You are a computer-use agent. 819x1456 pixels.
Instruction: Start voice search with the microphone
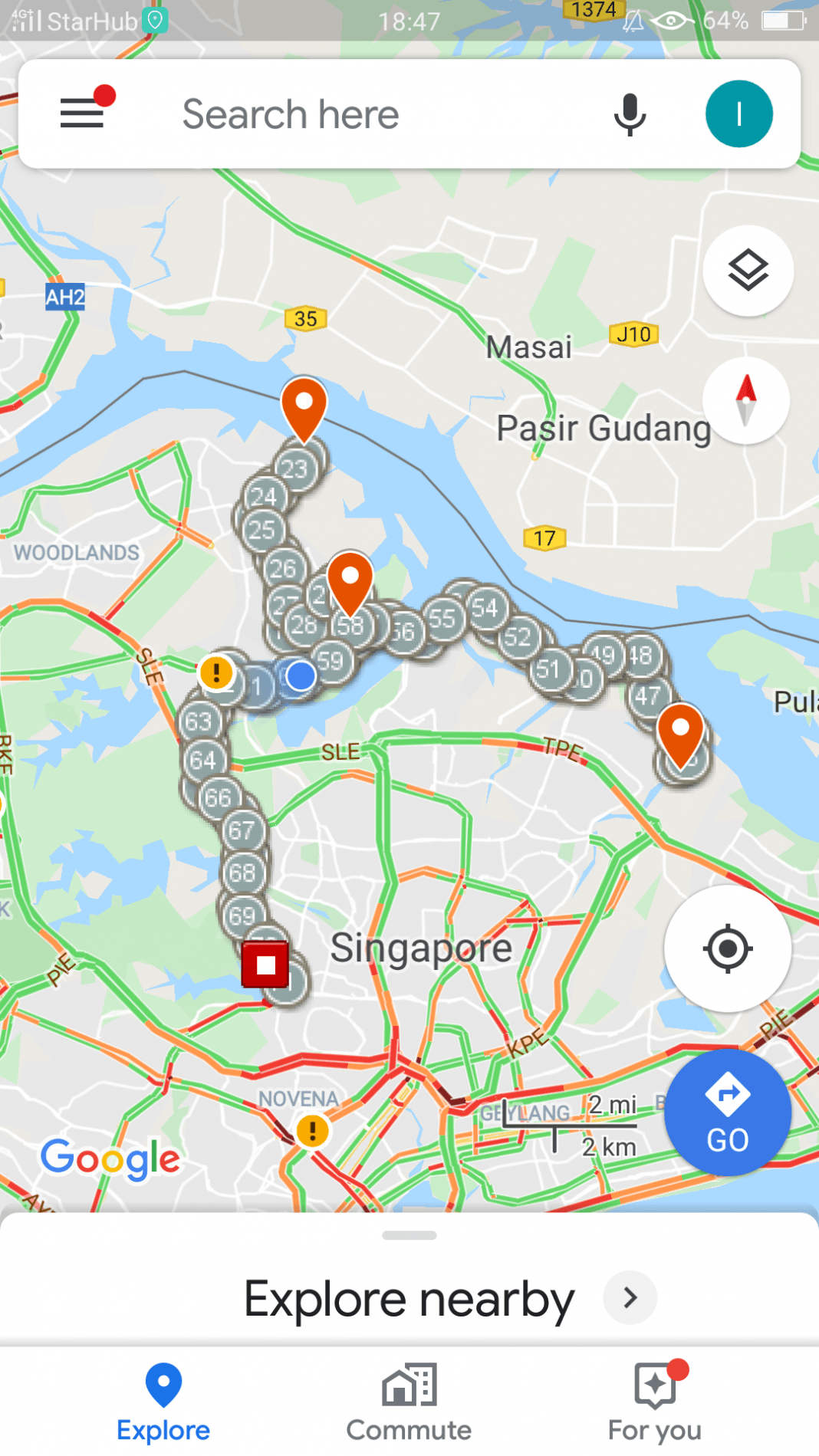630,114
